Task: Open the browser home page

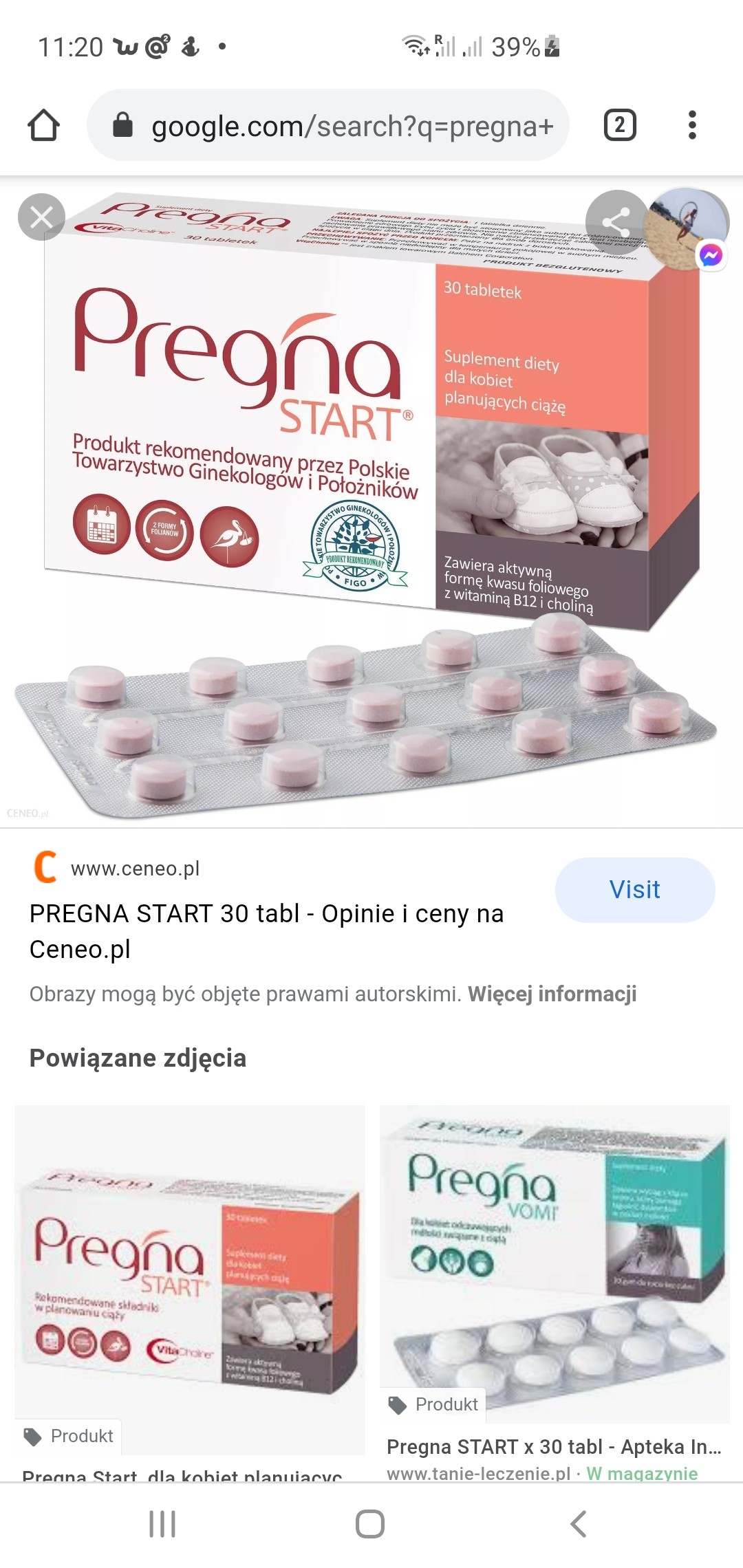Action: (x=43, y=125)
